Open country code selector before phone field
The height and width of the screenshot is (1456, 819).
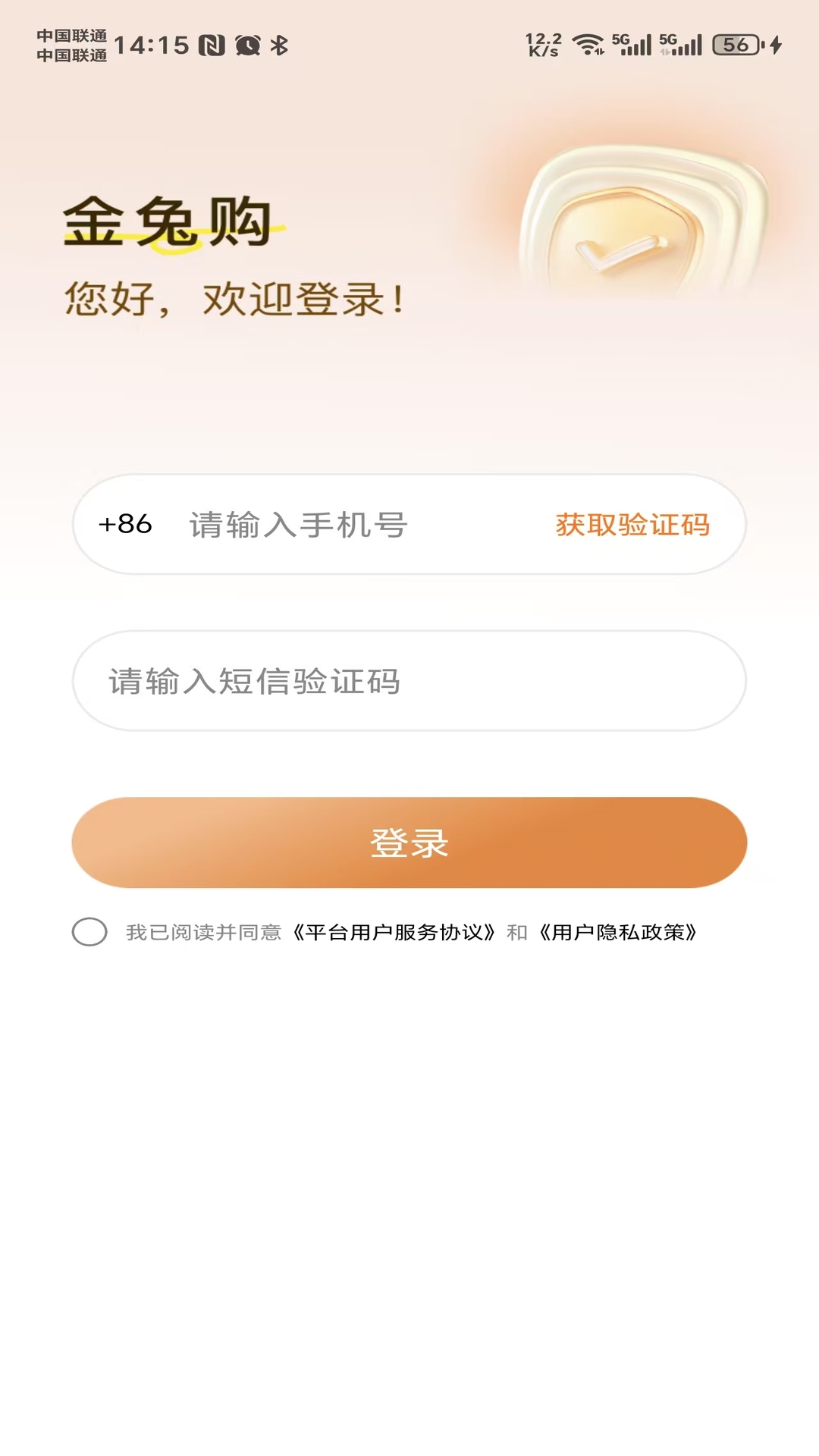(124, 523)
